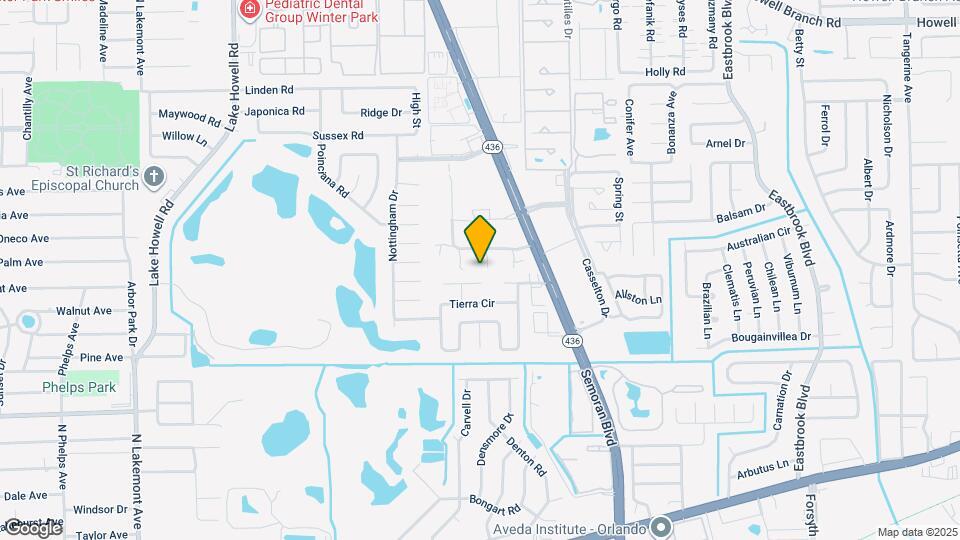Open the Aveda Institute - Orlando place marker

click(661, 527)
